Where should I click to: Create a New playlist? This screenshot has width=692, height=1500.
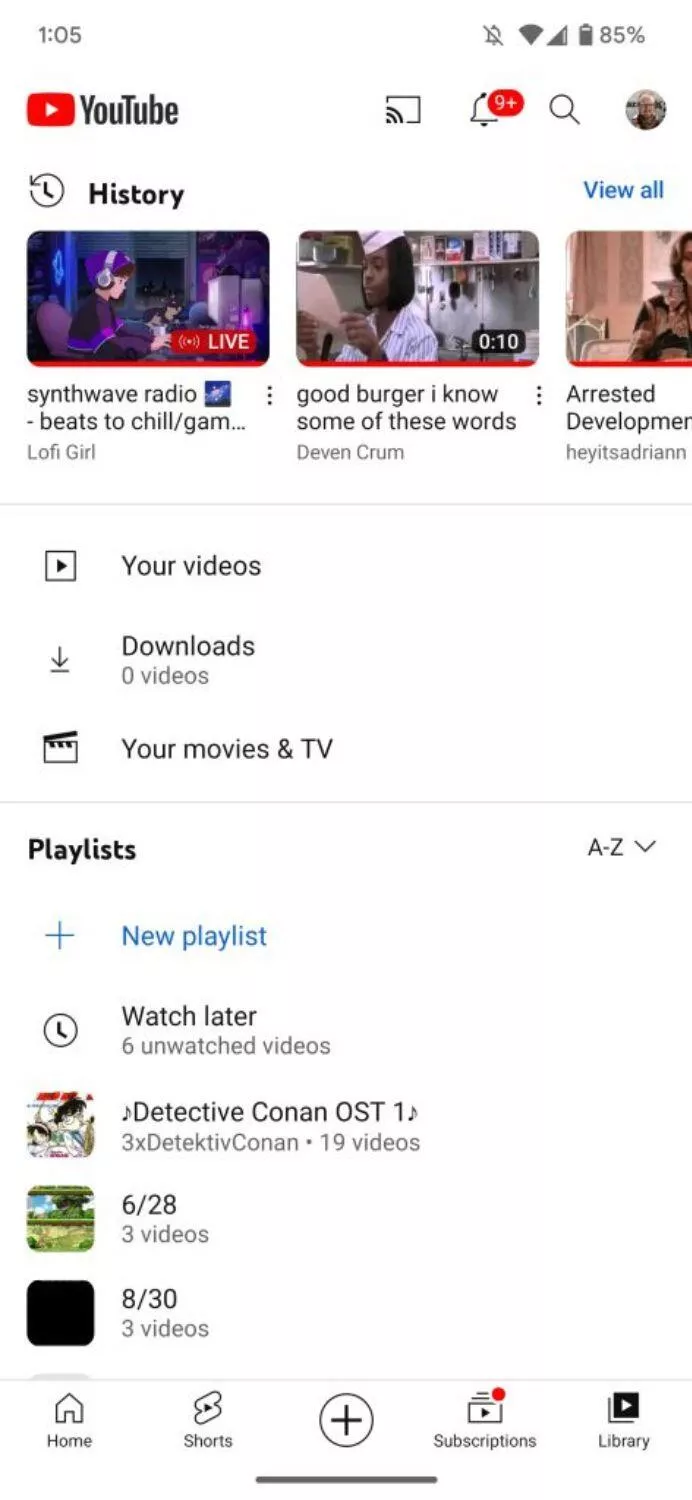346,936
